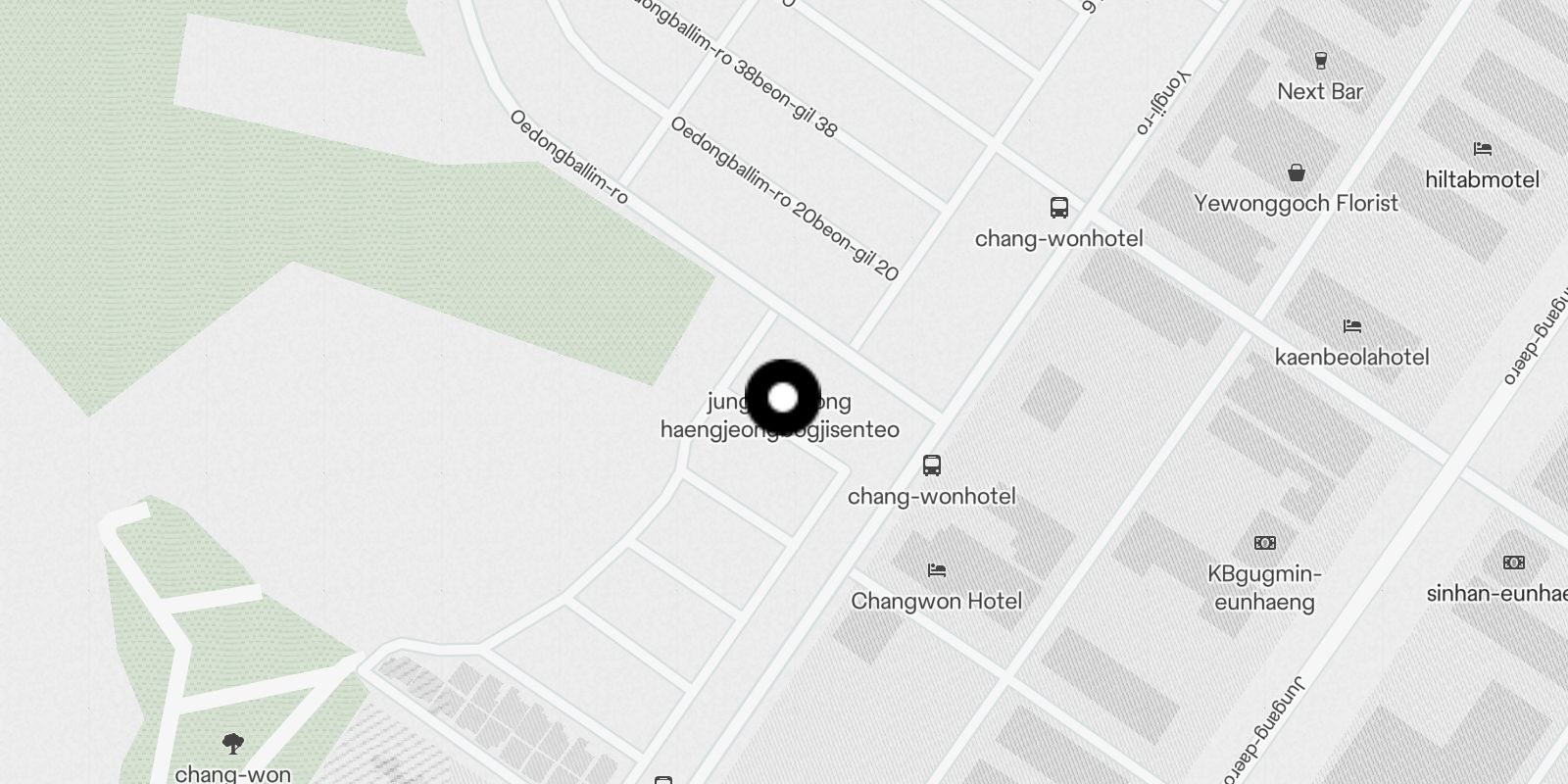Tap the KBgugmin-eunhaeng bank marker

click(x=1264, y=543)
